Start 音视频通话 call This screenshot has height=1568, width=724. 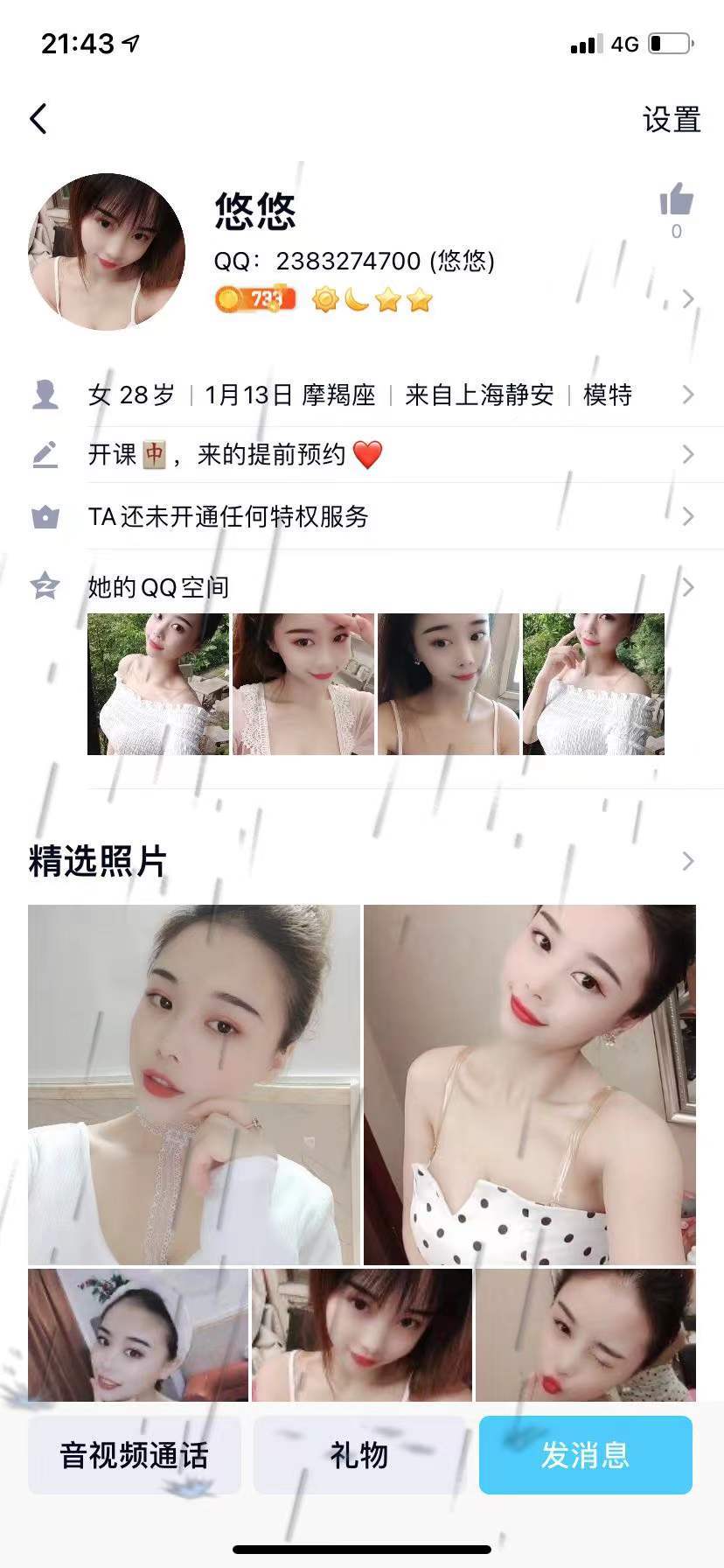[134, 1455]
